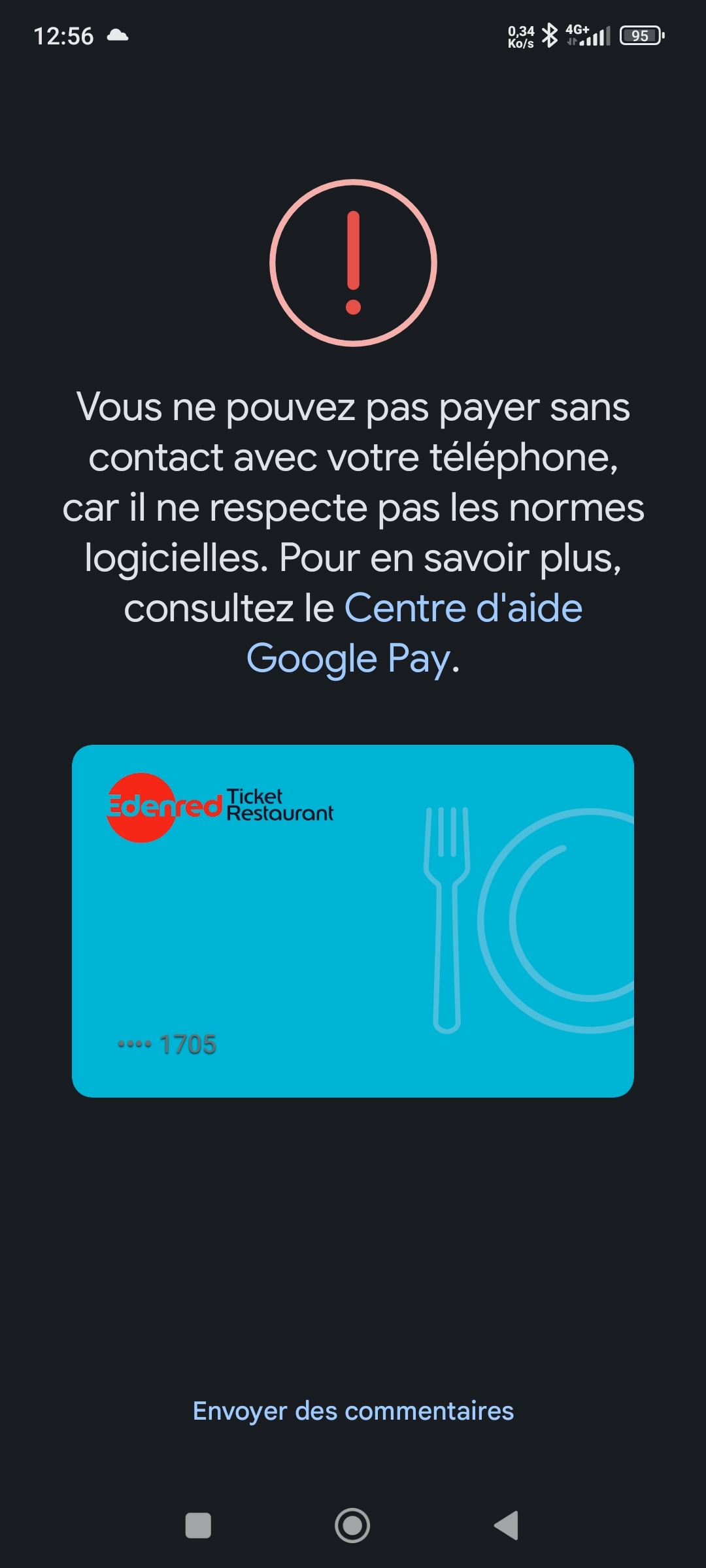Open the Centre d'aide Google Pay link
Image resolution: width=706 pixels, height=1568 pixels.
[463, 609]
